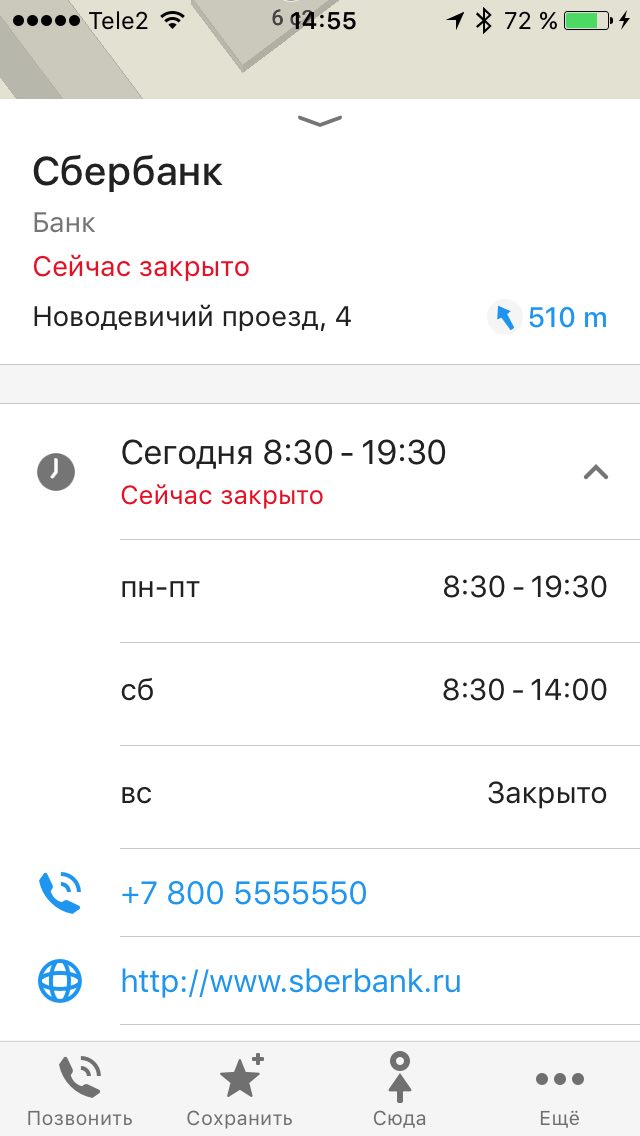Open the Ещё more options

tap(560, 1089)
